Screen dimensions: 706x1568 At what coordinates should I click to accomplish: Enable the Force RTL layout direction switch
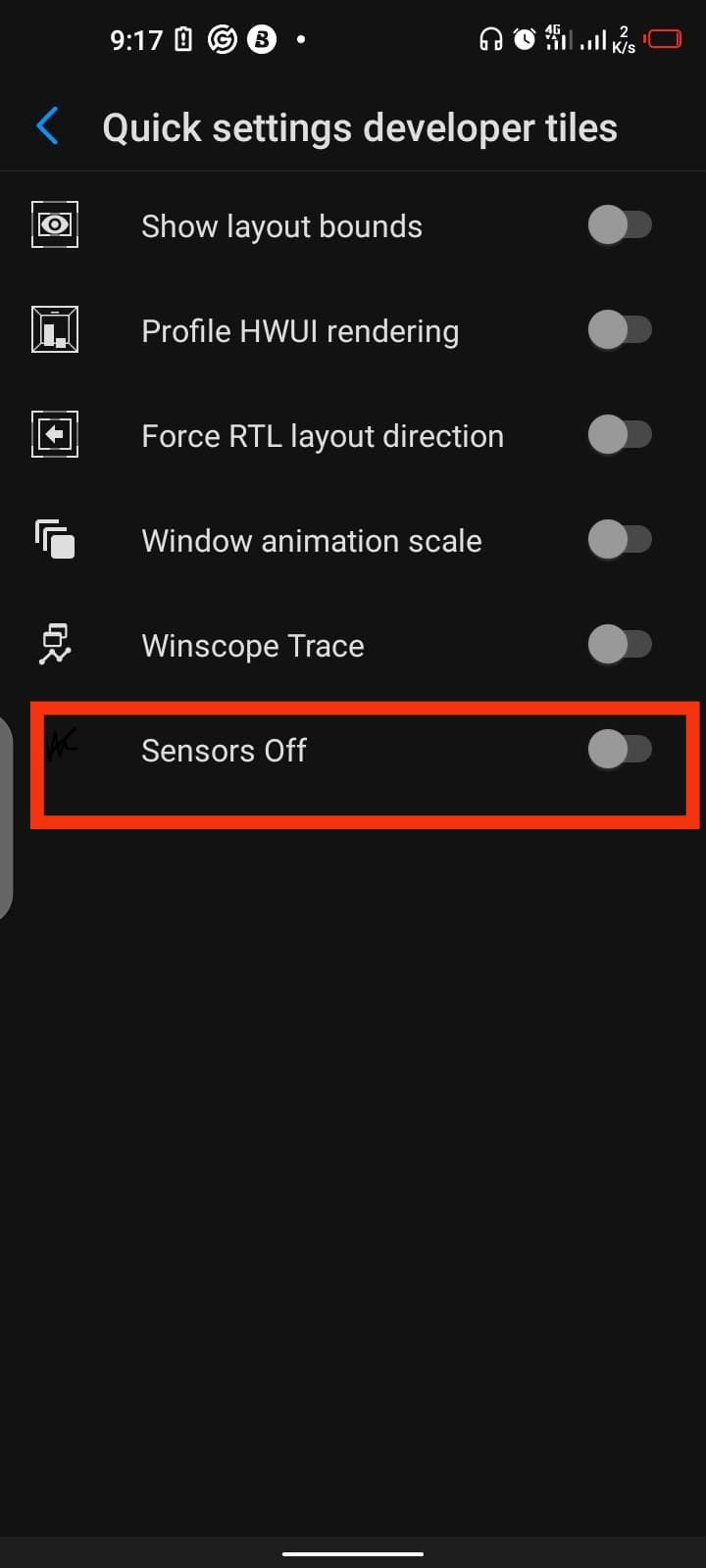(620, 435)
